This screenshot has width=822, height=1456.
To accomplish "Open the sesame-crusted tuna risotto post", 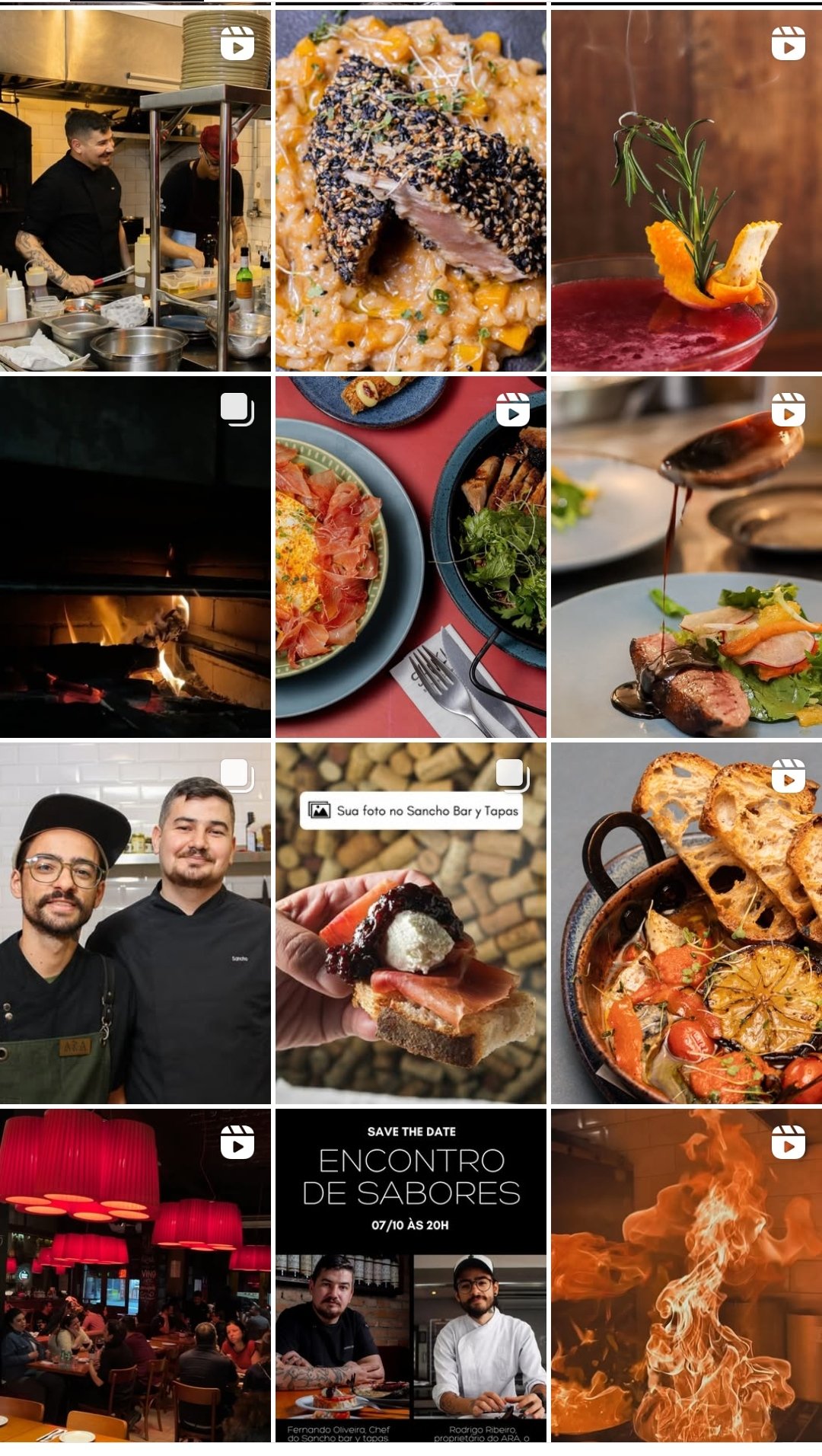I will pos(411,190).
